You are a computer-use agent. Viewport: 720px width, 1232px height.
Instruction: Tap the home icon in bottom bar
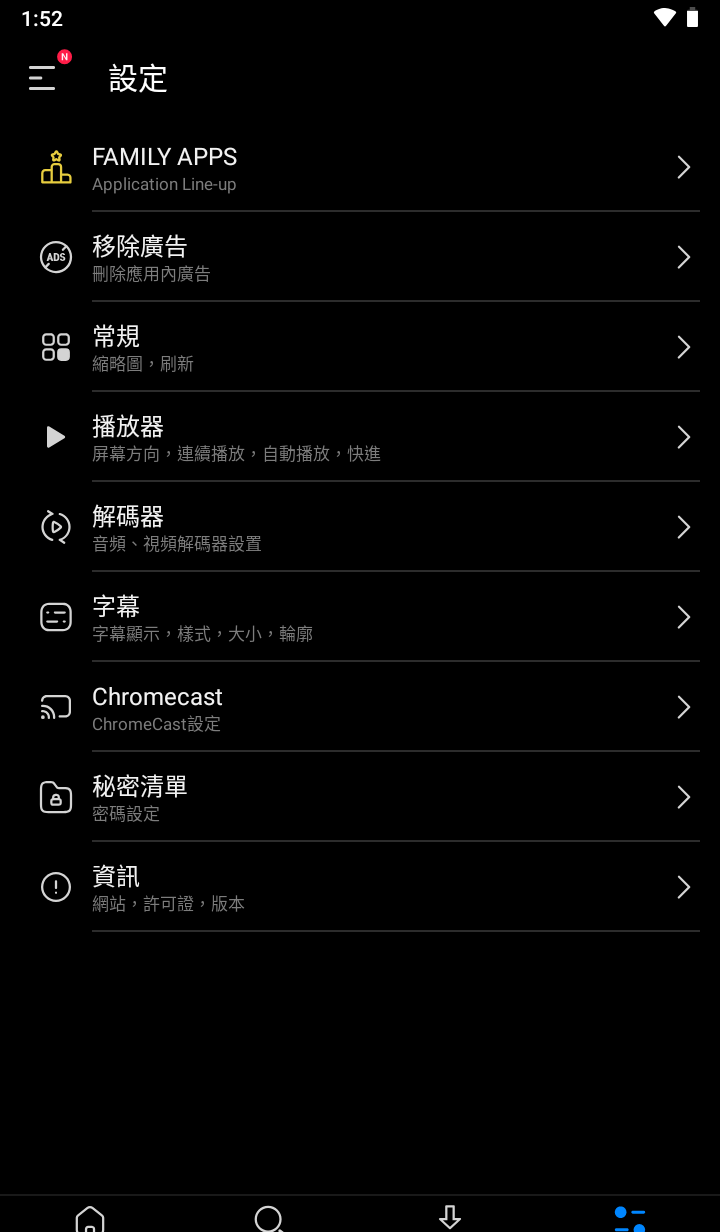pyautogui.click(x=90, y=1218)
